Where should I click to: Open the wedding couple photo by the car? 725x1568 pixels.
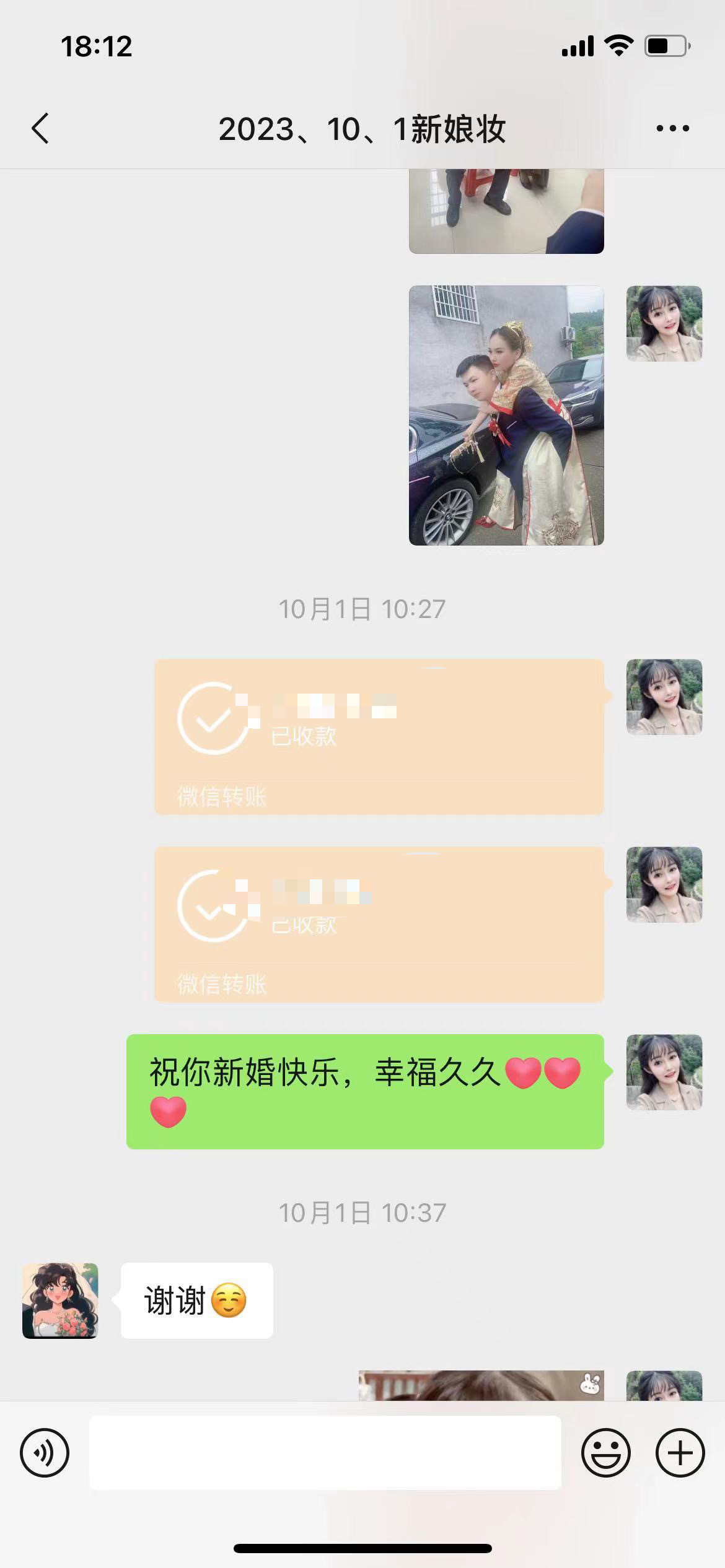(506, 416)
